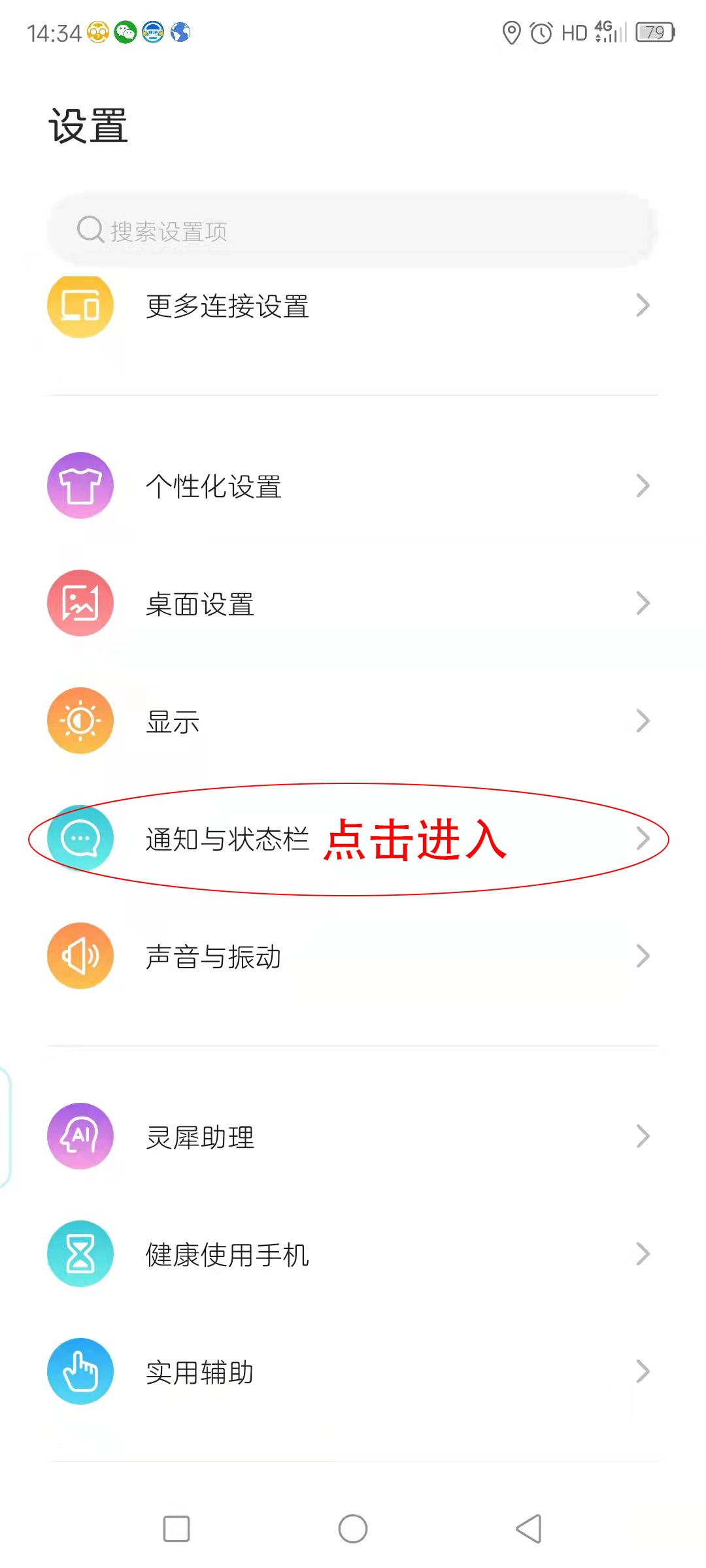Go to 桌面设置
This screenshot has height=1568, width=706.
[x=353, y=604]
